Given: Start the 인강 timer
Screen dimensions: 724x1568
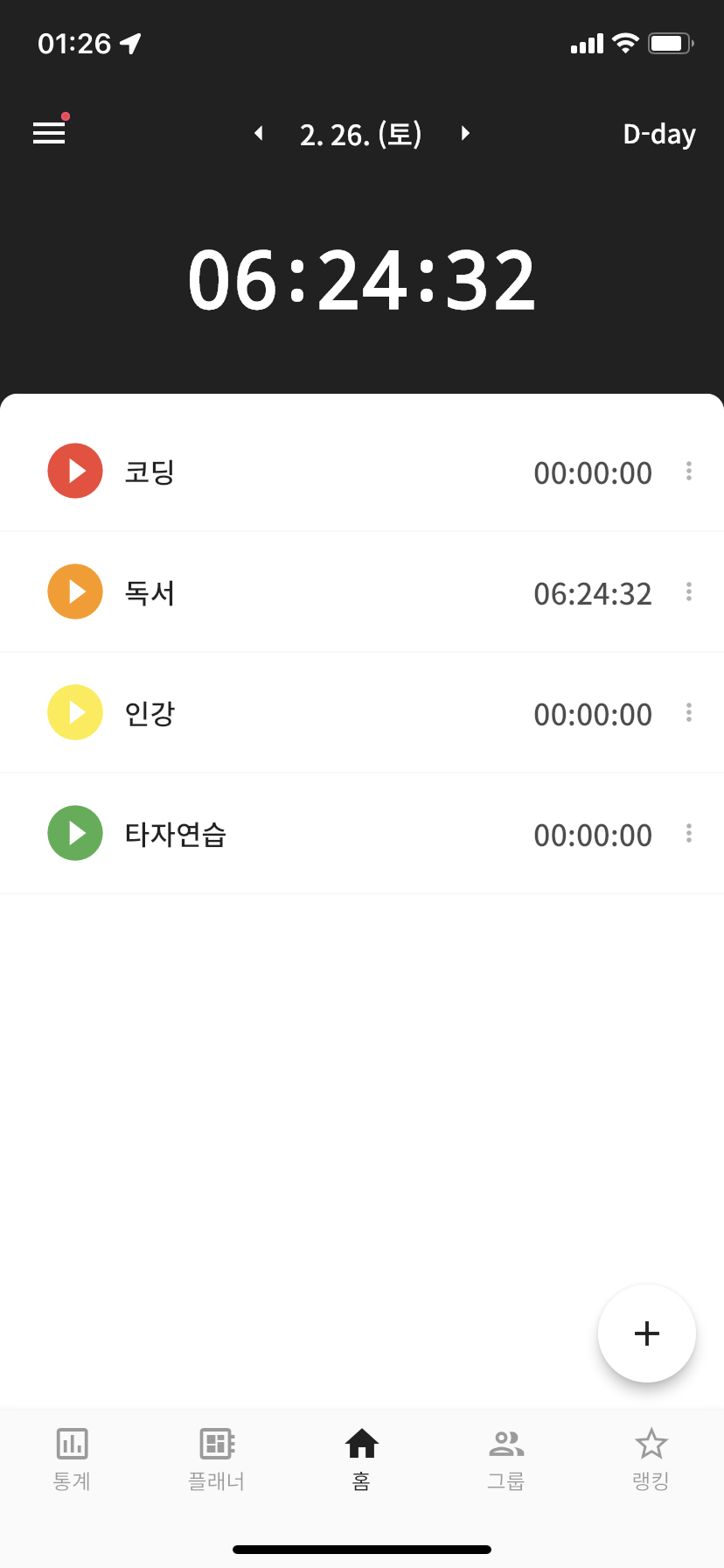Looking at the screenshot, I should (x=75, y=712).
